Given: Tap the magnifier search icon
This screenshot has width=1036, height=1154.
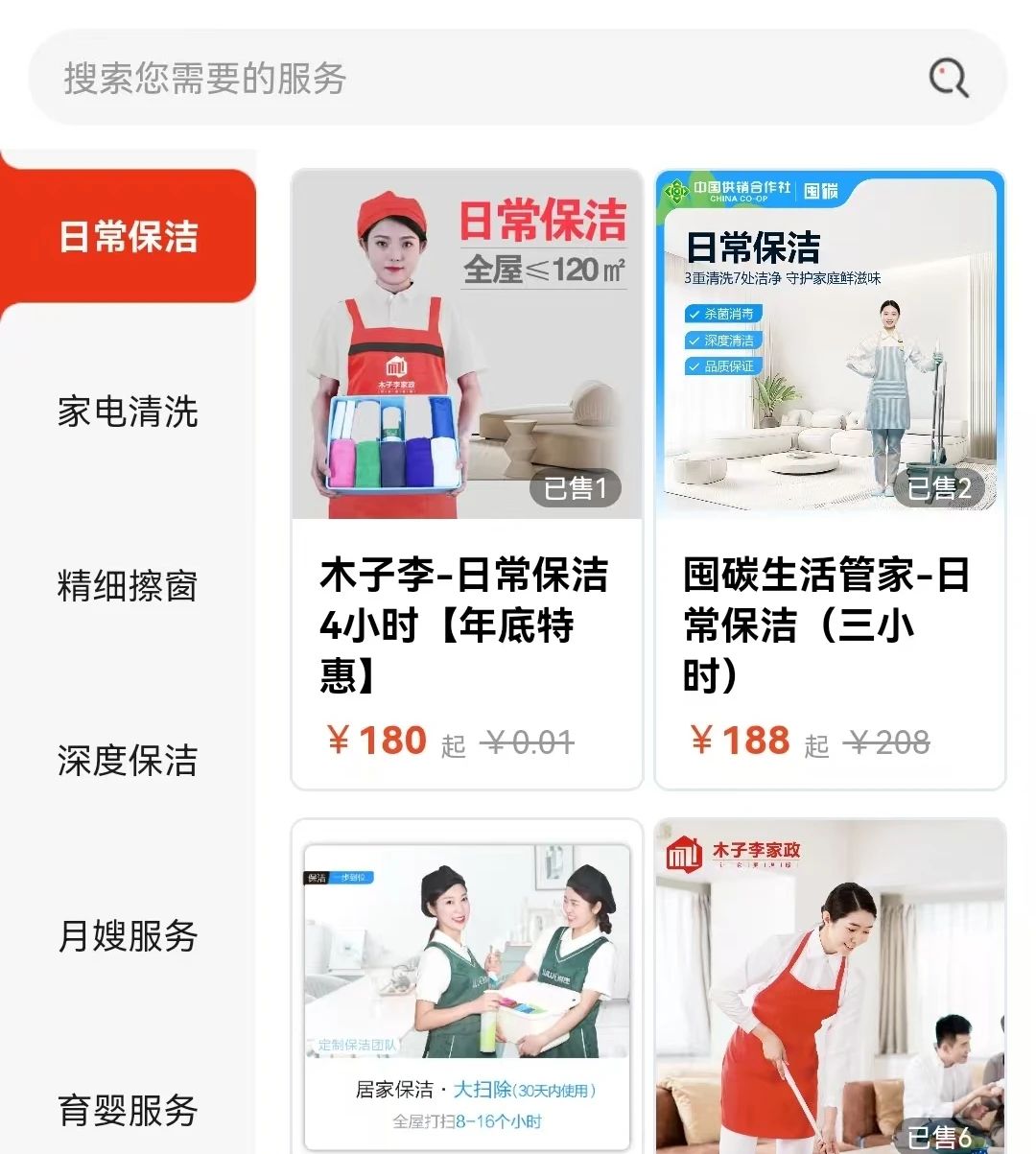Looking at the screenshot, I should tap(948, 78).
